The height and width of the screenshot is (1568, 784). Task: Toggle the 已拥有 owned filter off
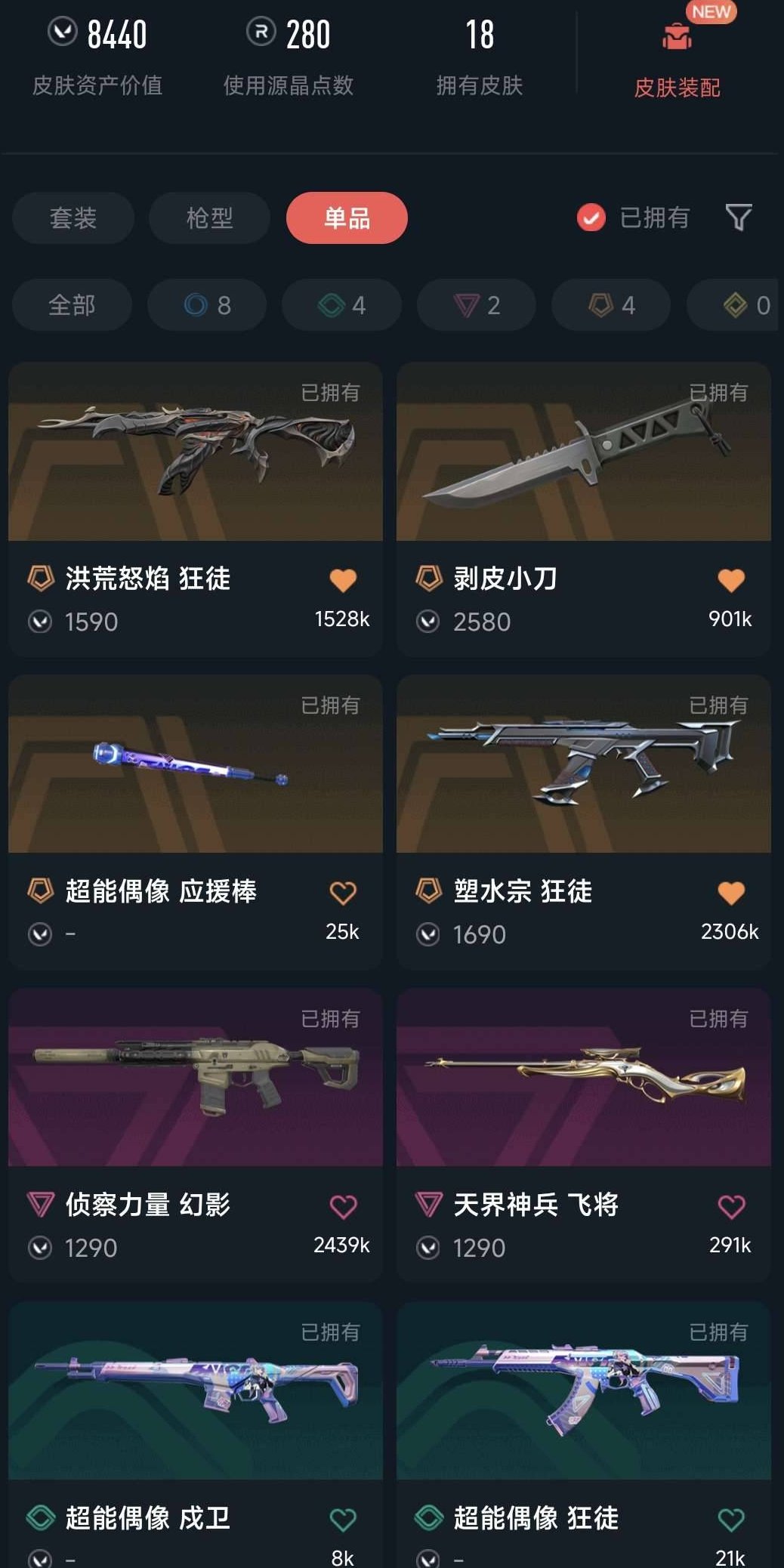pos(590,218)
